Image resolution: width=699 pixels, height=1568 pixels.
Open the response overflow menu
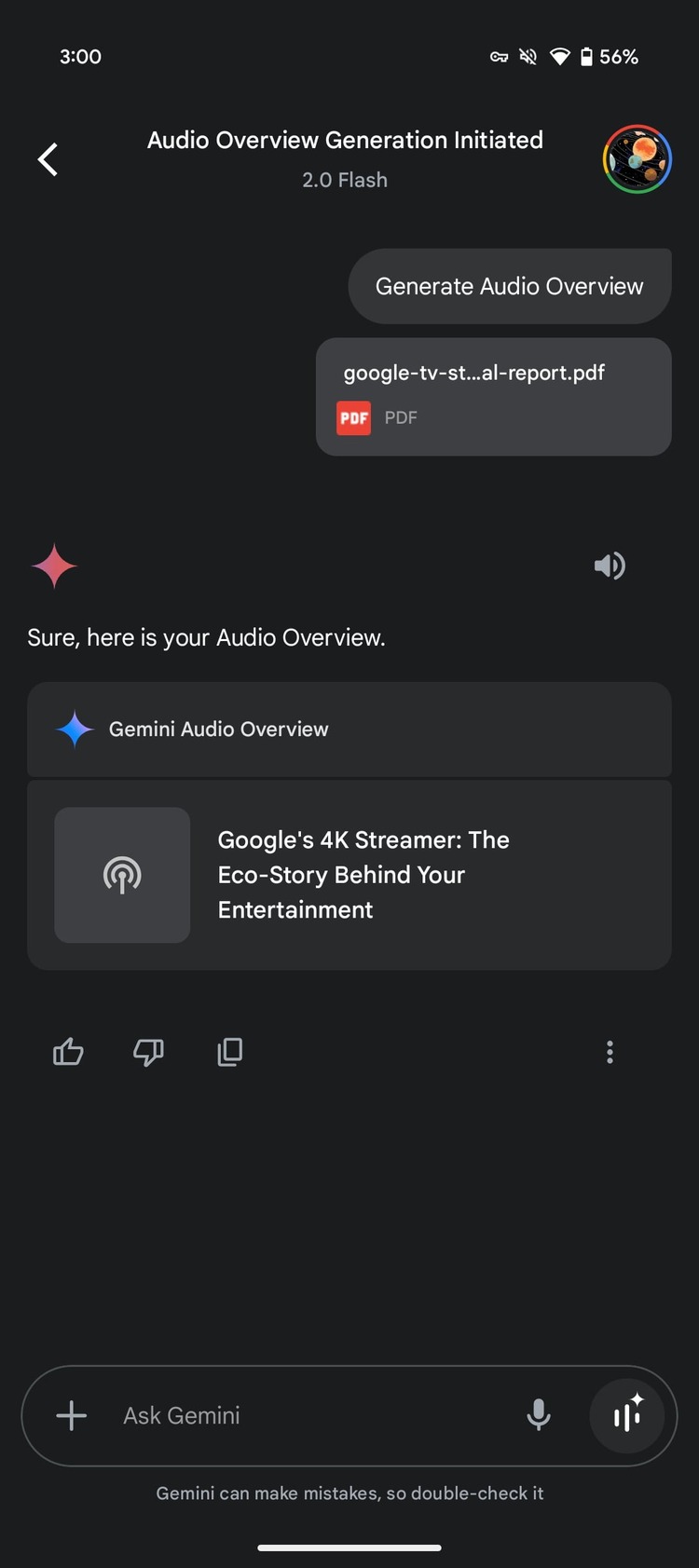[x=610, y=1052]
